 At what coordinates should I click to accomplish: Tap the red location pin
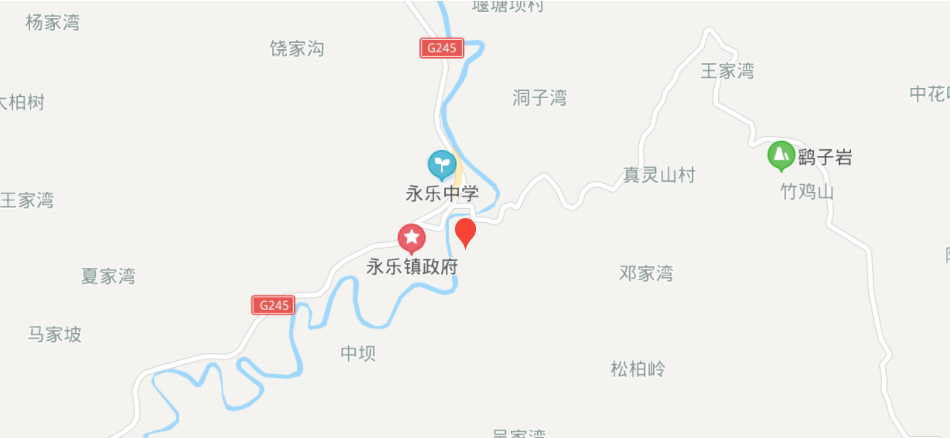coord(465,231)
